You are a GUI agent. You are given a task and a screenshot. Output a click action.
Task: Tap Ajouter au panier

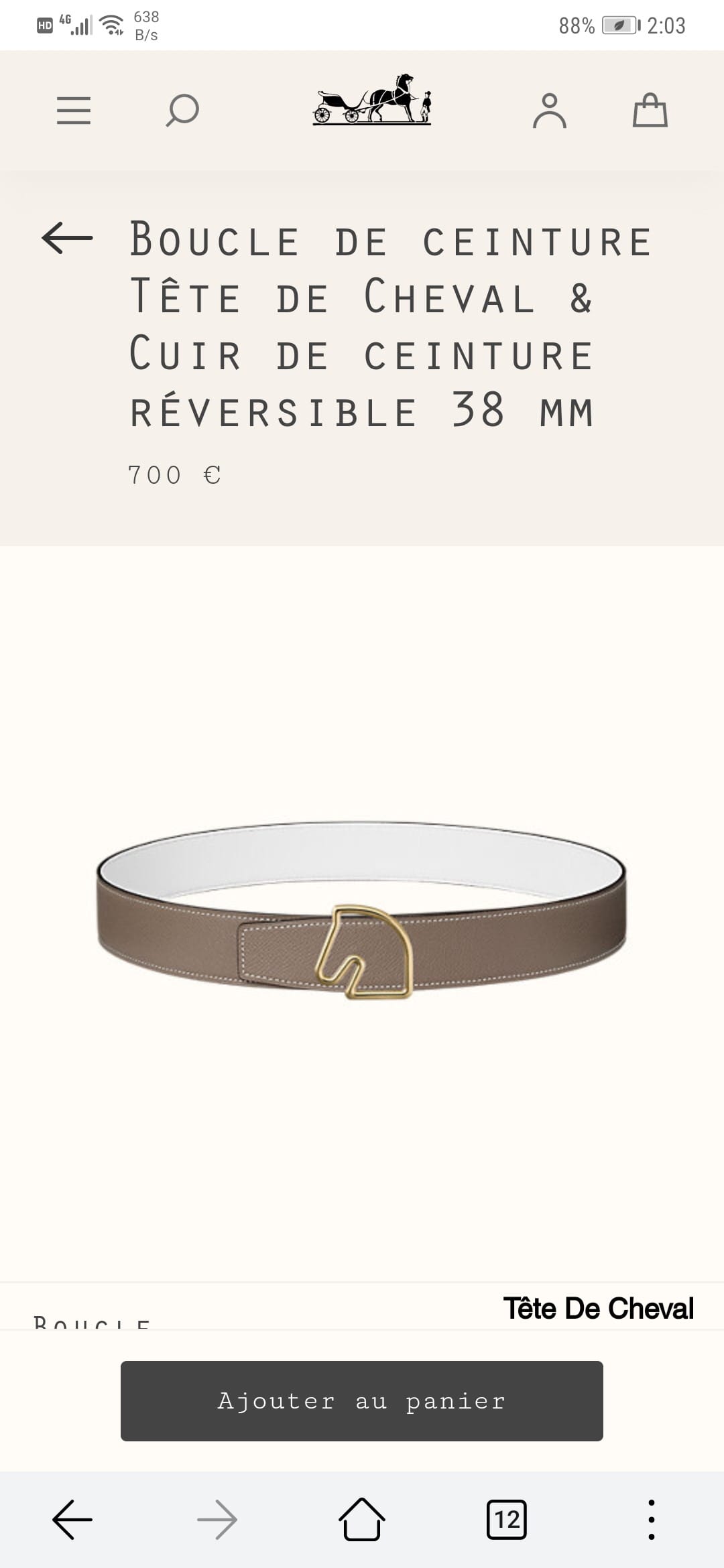click(x=362, y=1400)
